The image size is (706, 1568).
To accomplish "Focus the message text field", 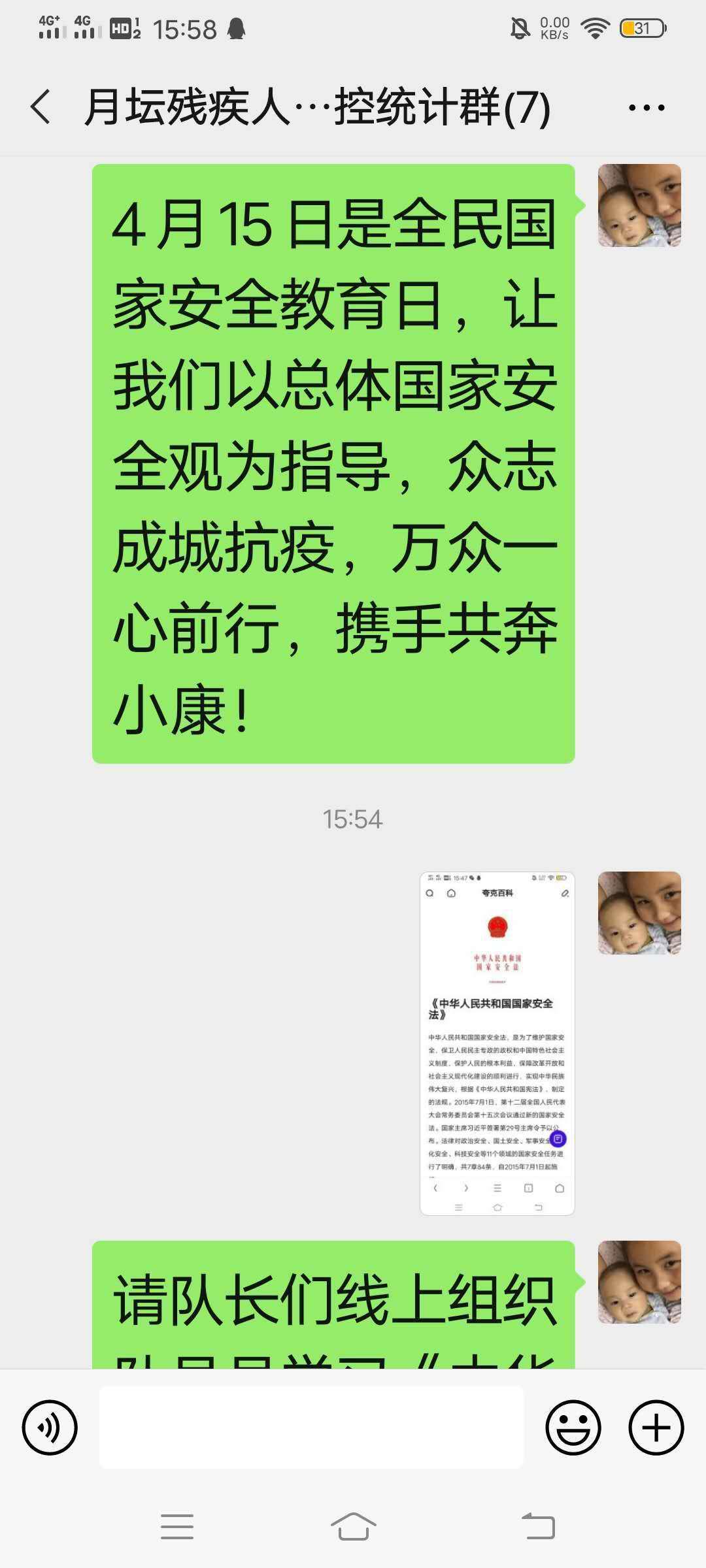I will tap(311, 1428).
